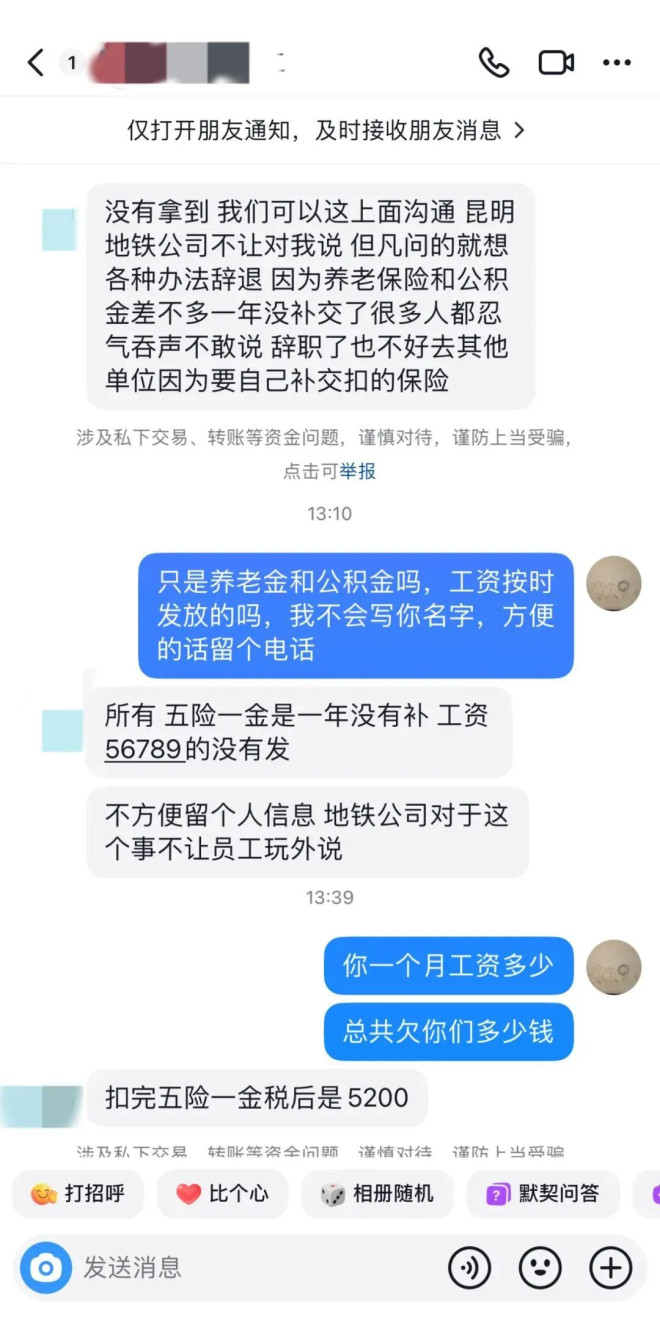The image size is (660, 1337).
Task: Focus the 发送消息 message field
Action: pos(250,1268)
